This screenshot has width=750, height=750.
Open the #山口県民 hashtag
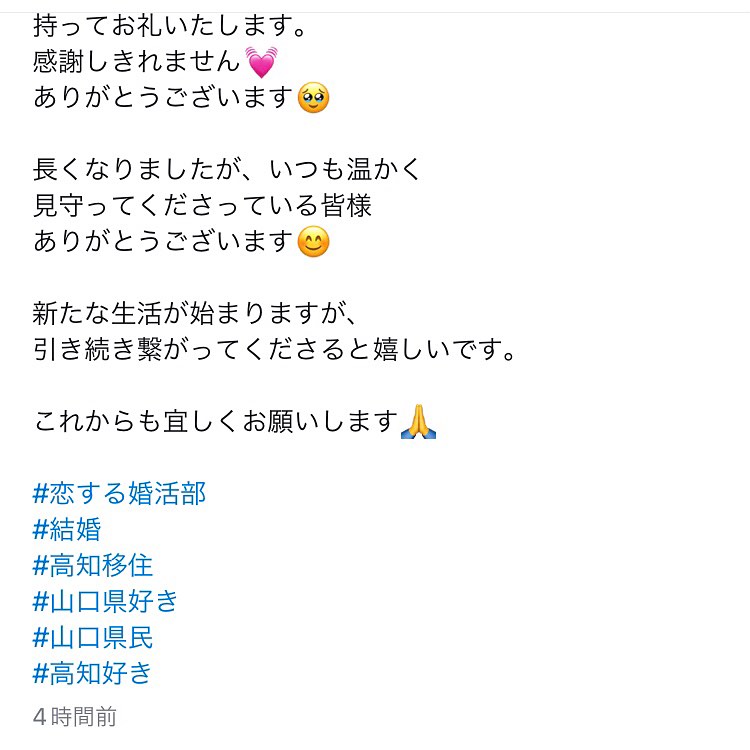point(93,637)
